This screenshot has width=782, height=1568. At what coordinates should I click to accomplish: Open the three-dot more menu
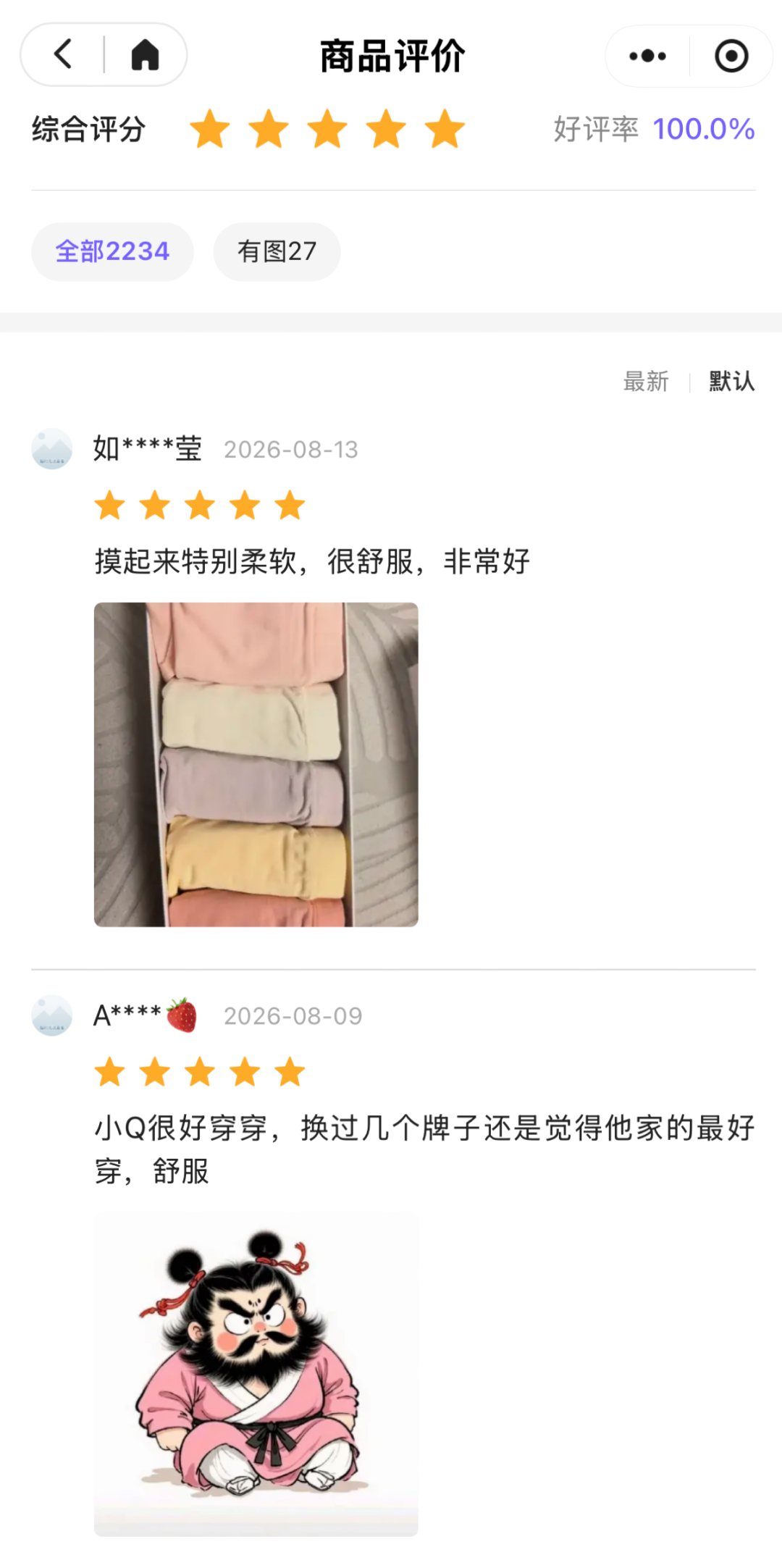[x=647, y=56]
